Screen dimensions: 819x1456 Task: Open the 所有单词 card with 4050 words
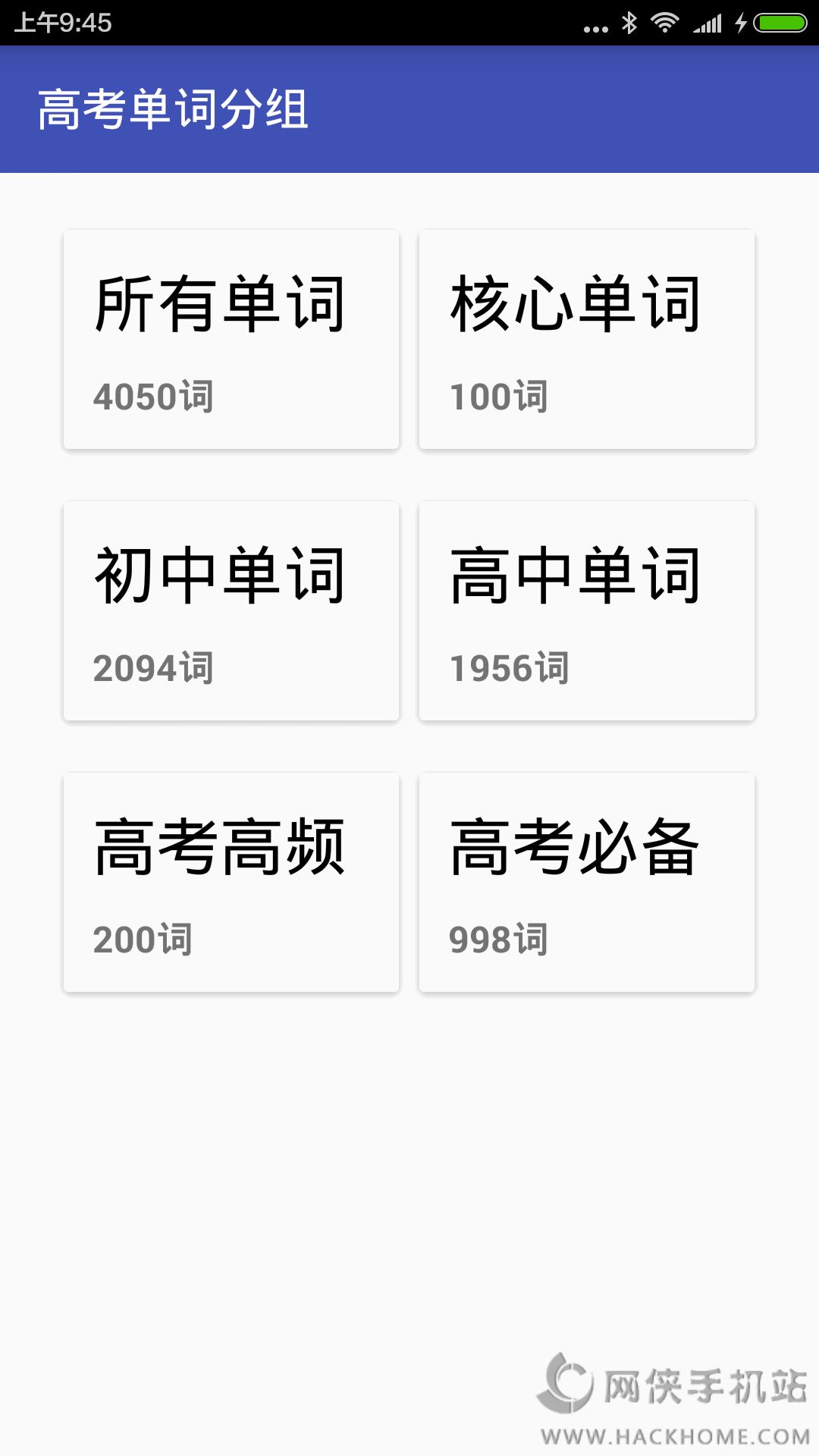click(x=231, y=339)
